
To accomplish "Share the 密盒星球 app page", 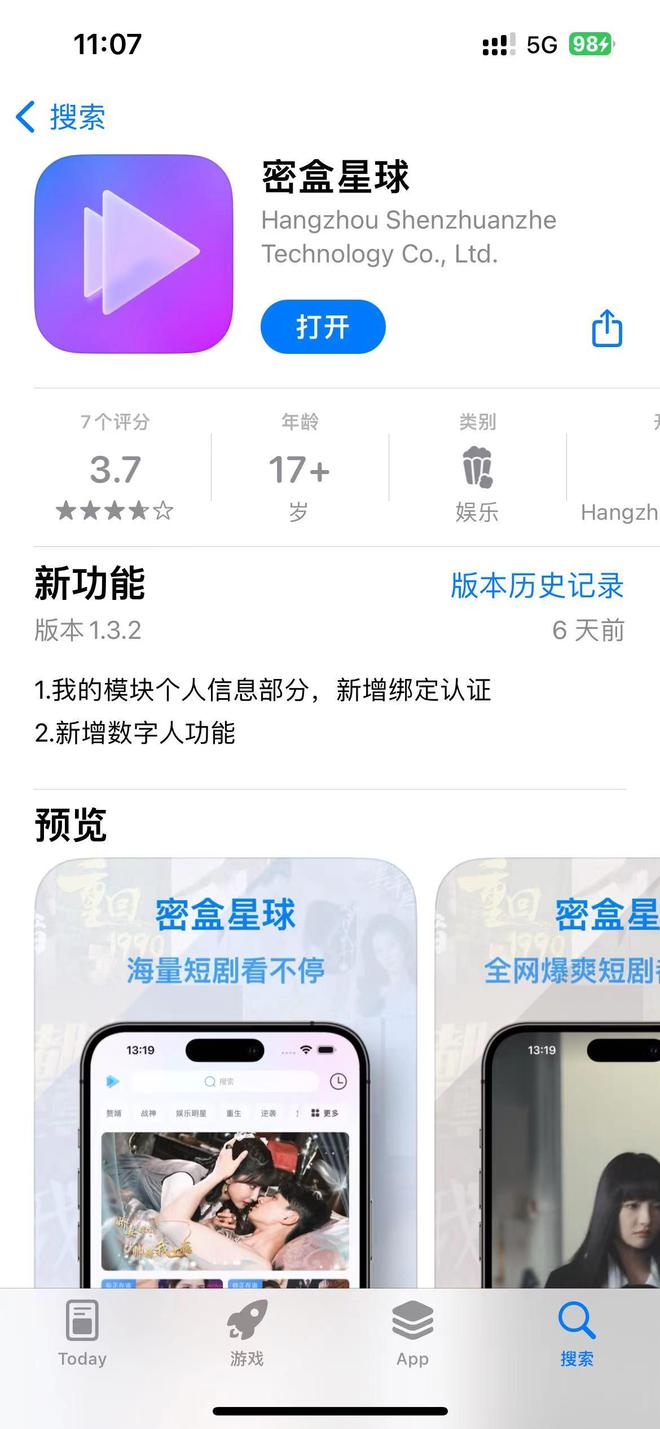I will (607, 328).
